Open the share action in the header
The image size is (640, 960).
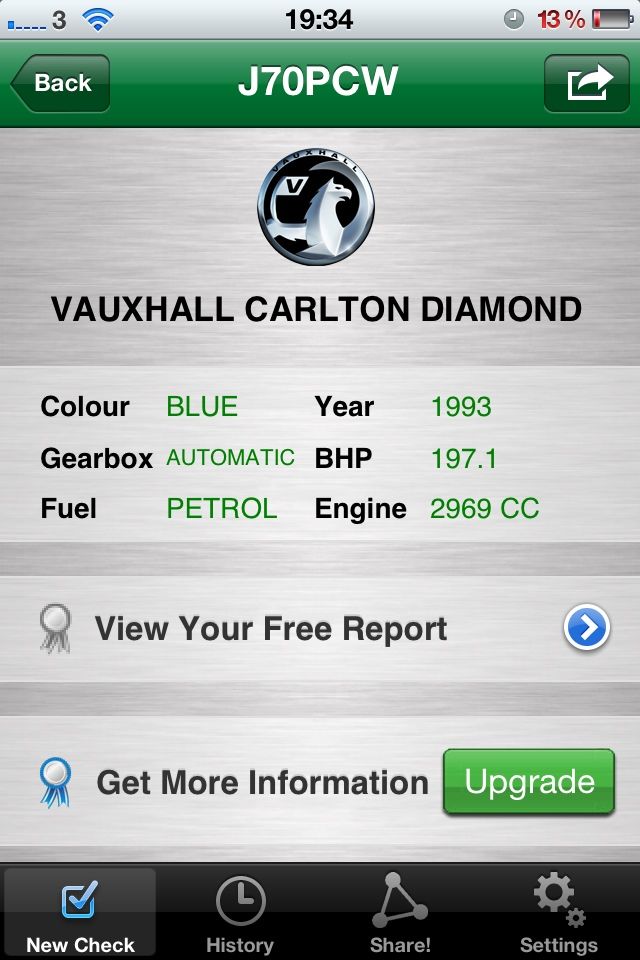(x=586, y=83)
